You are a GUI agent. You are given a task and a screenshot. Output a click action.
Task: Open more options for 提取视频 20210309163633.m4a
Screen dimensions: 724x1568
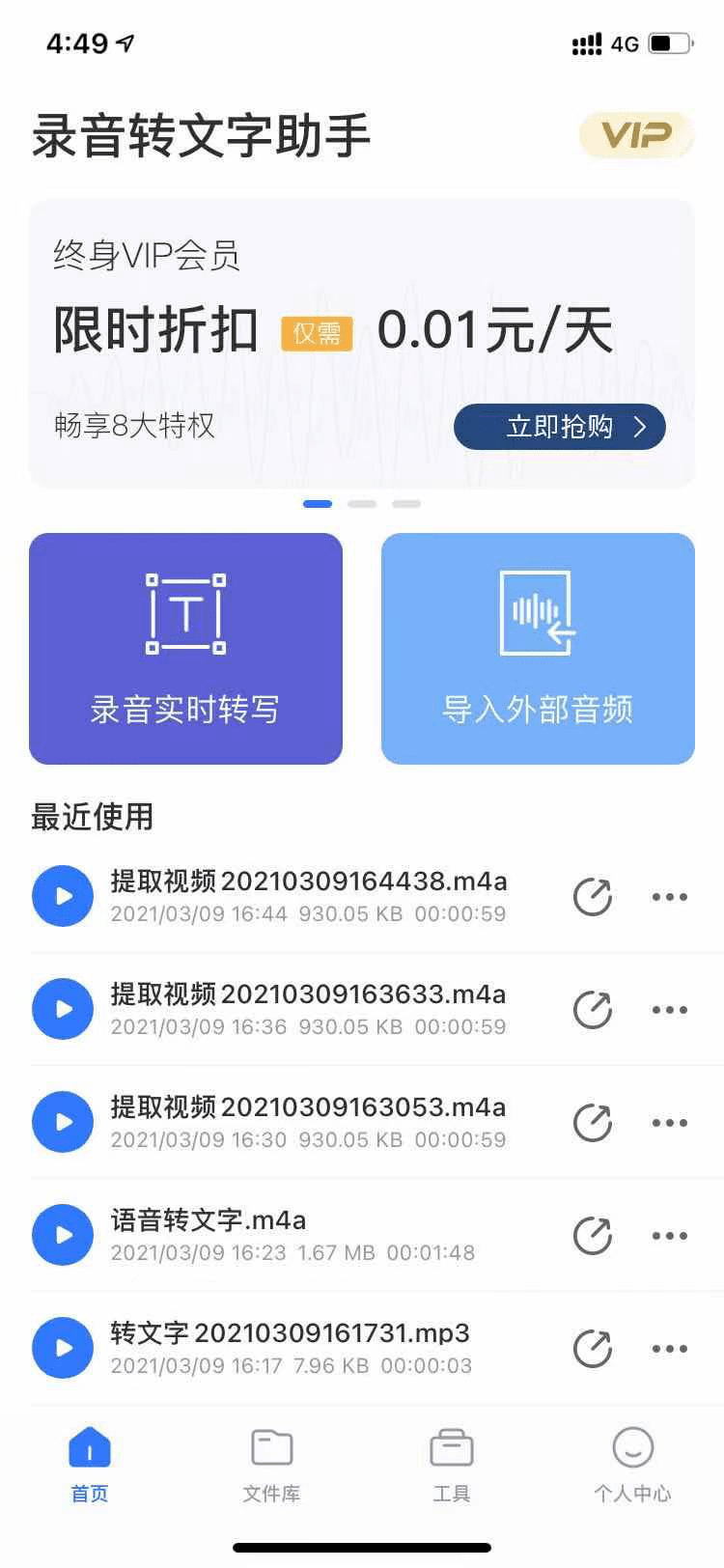point(669,1010)
